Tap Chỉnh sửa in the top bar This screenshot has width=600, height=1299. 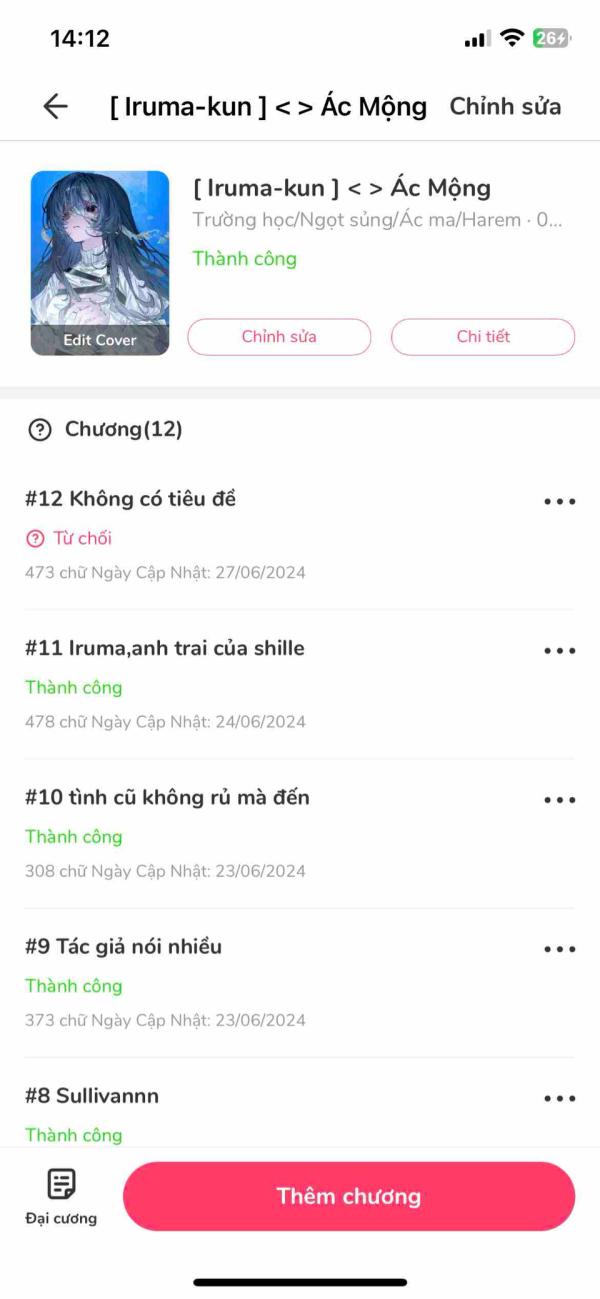505,107
